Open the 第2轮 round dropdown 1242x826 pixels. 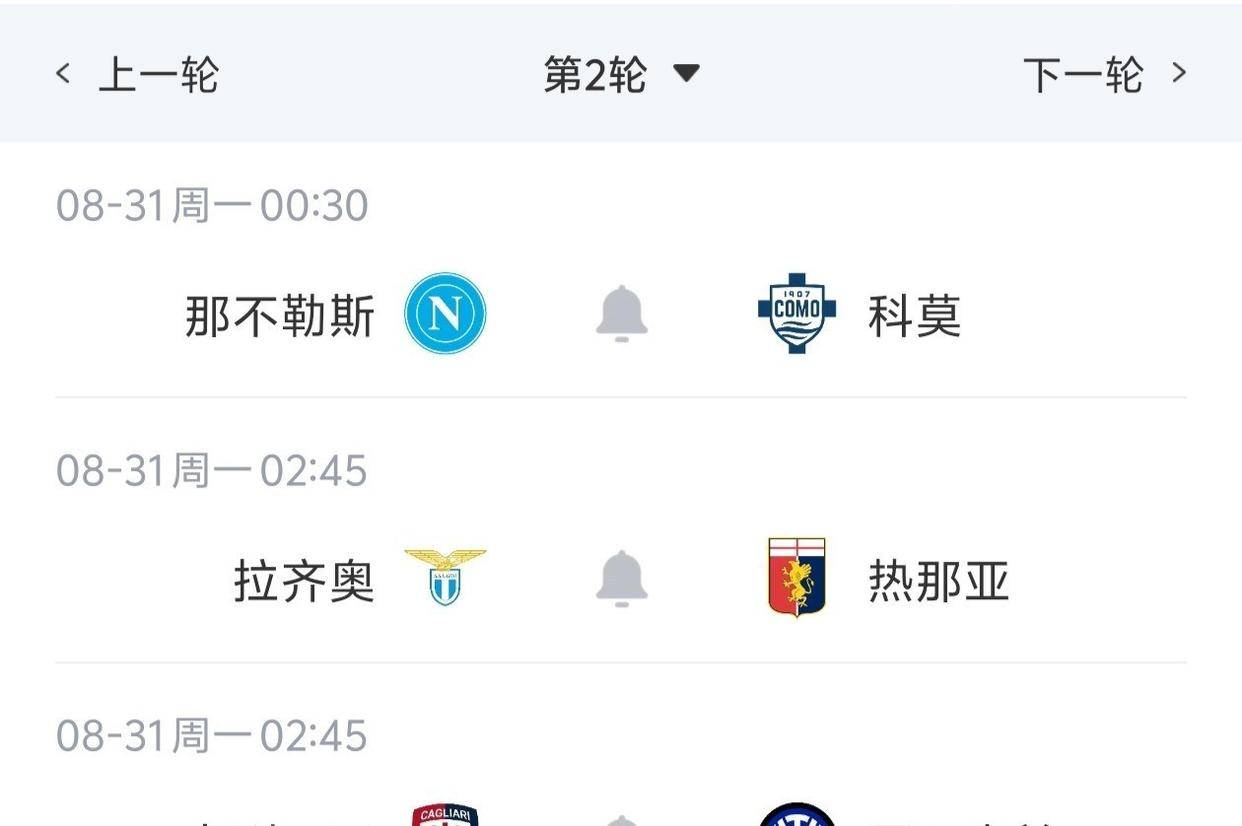(621, 74)
